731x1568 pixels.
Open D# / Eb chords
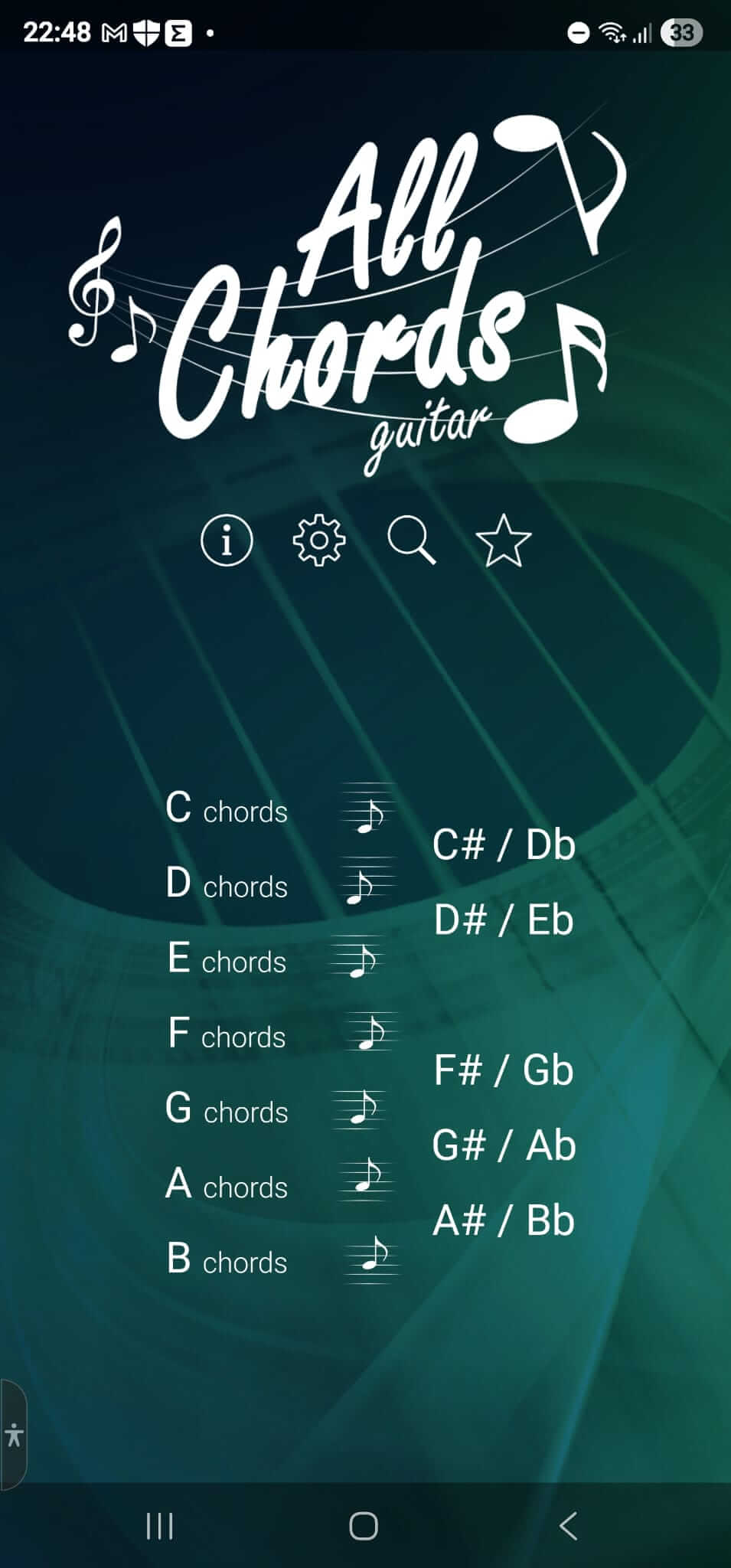pyautogui.click(x=504, y=920)
